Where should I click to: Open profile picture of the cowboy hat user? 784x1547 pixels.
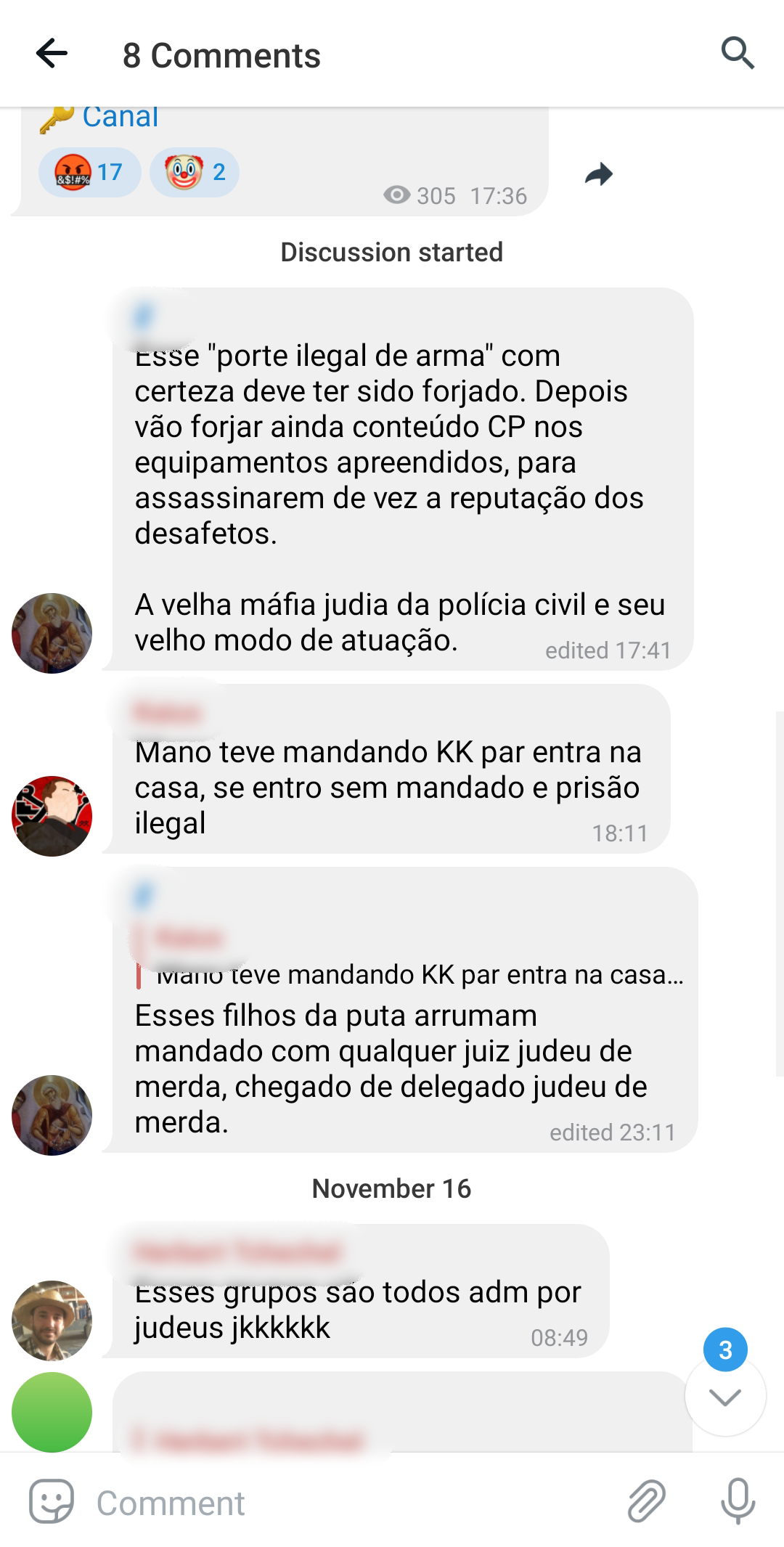click(52, 1320)
